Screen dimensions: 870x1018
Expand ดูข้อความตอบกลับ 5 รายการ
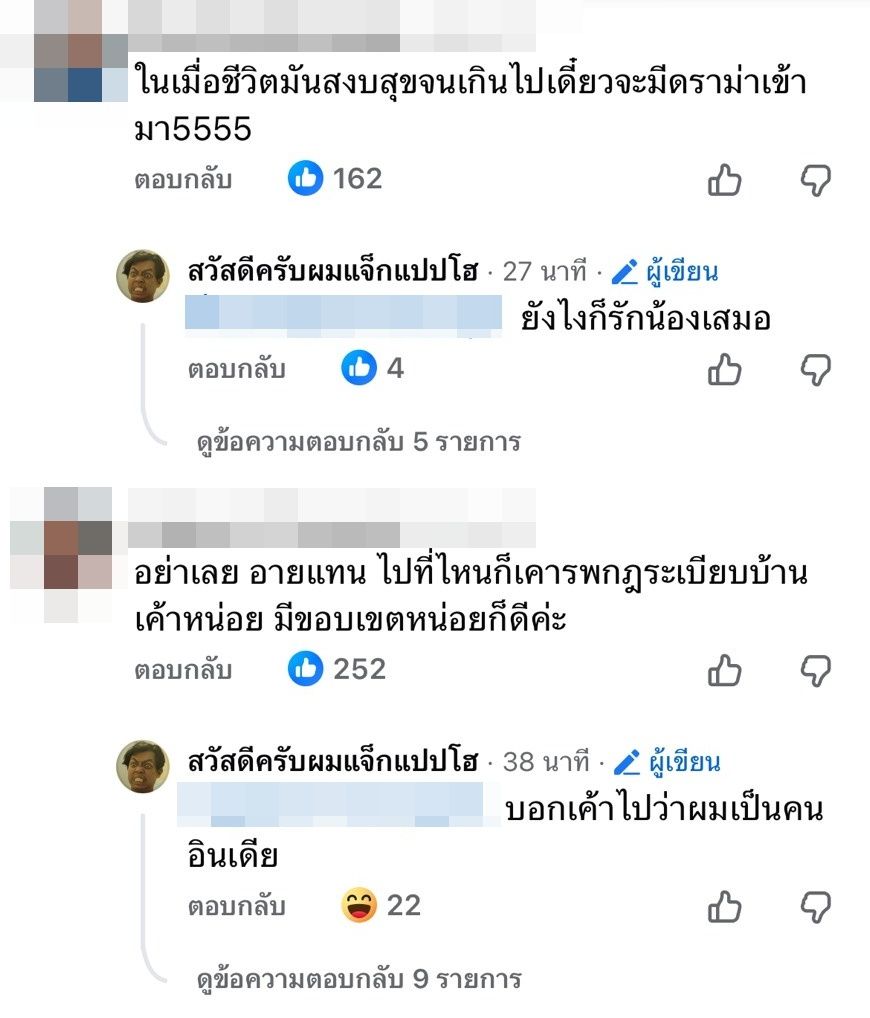click(x=358, y=442)
